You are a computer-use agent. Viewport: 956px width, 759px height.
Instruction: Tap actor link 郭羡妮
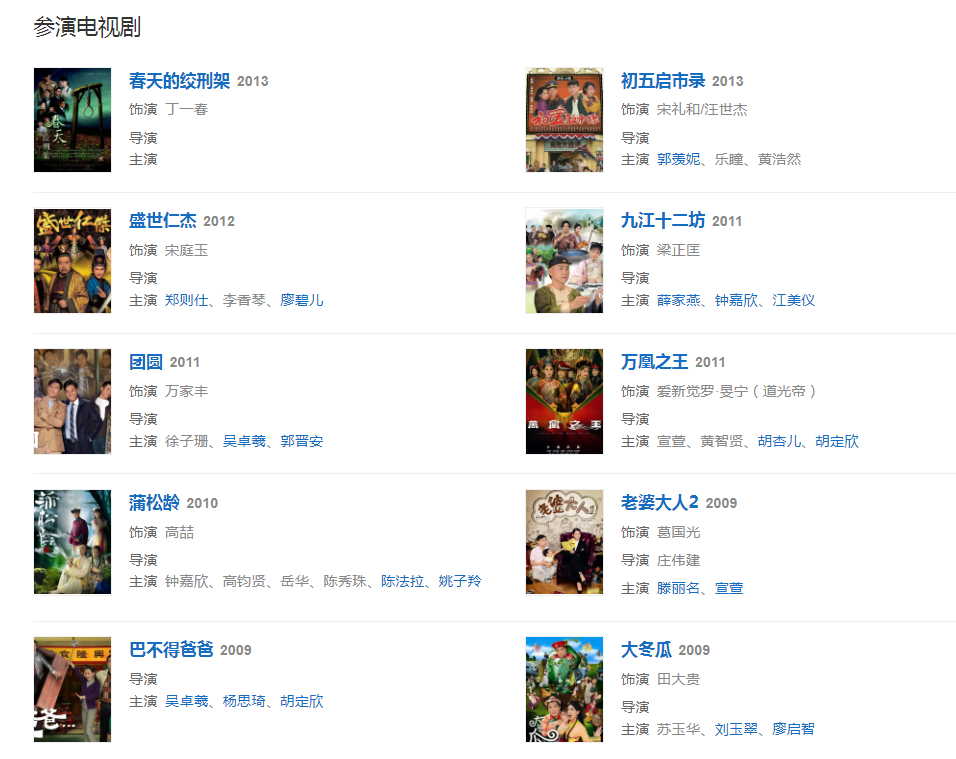(x=678, y=159)
